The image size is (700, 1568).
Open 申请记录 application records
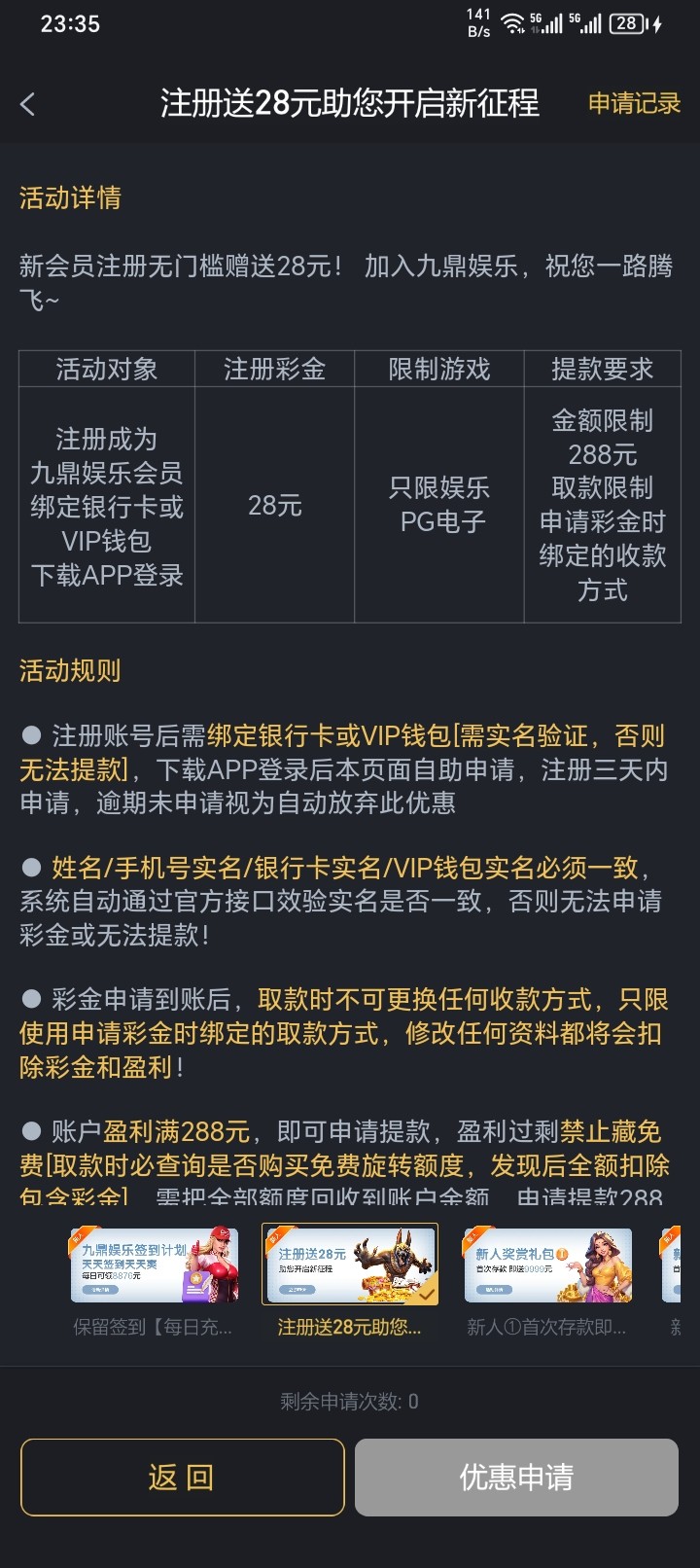point(634,103)
